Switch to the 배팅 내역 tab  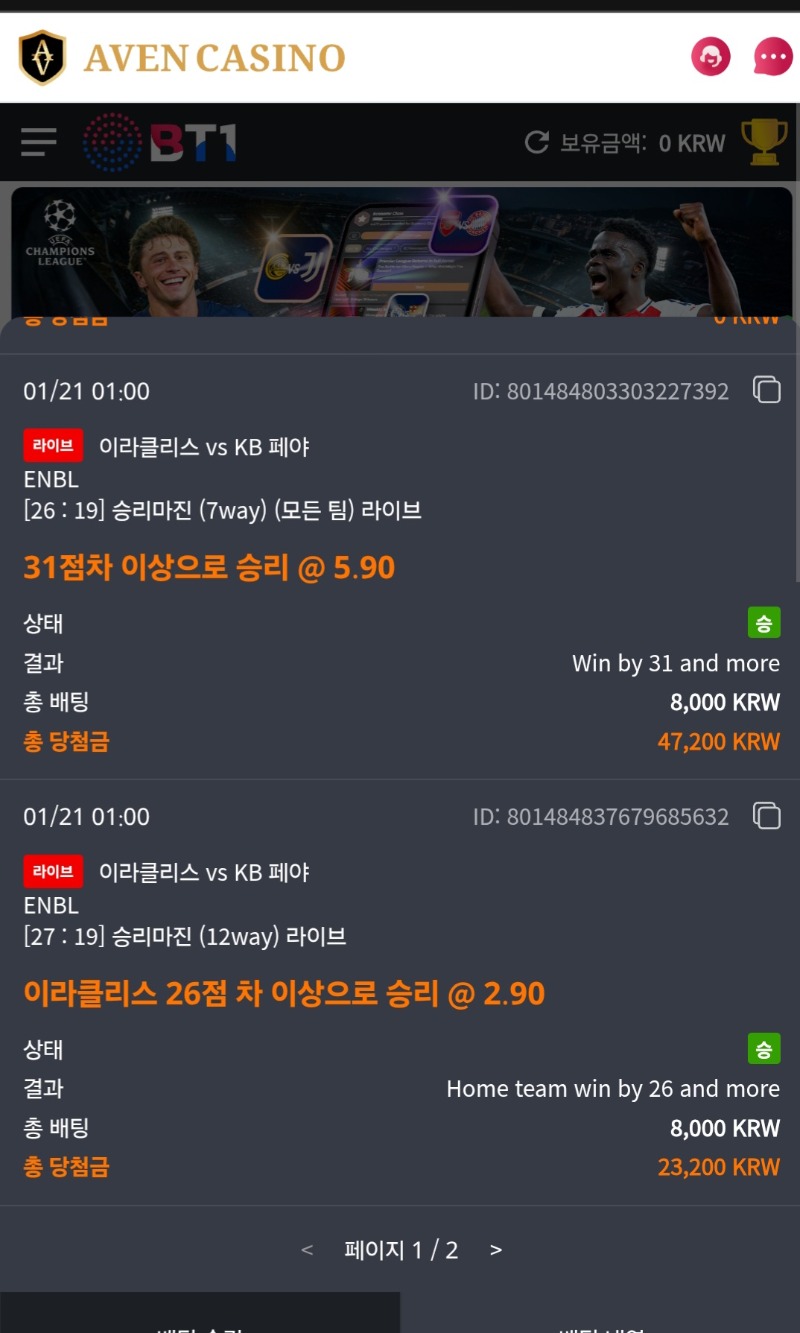[598, 1325]
